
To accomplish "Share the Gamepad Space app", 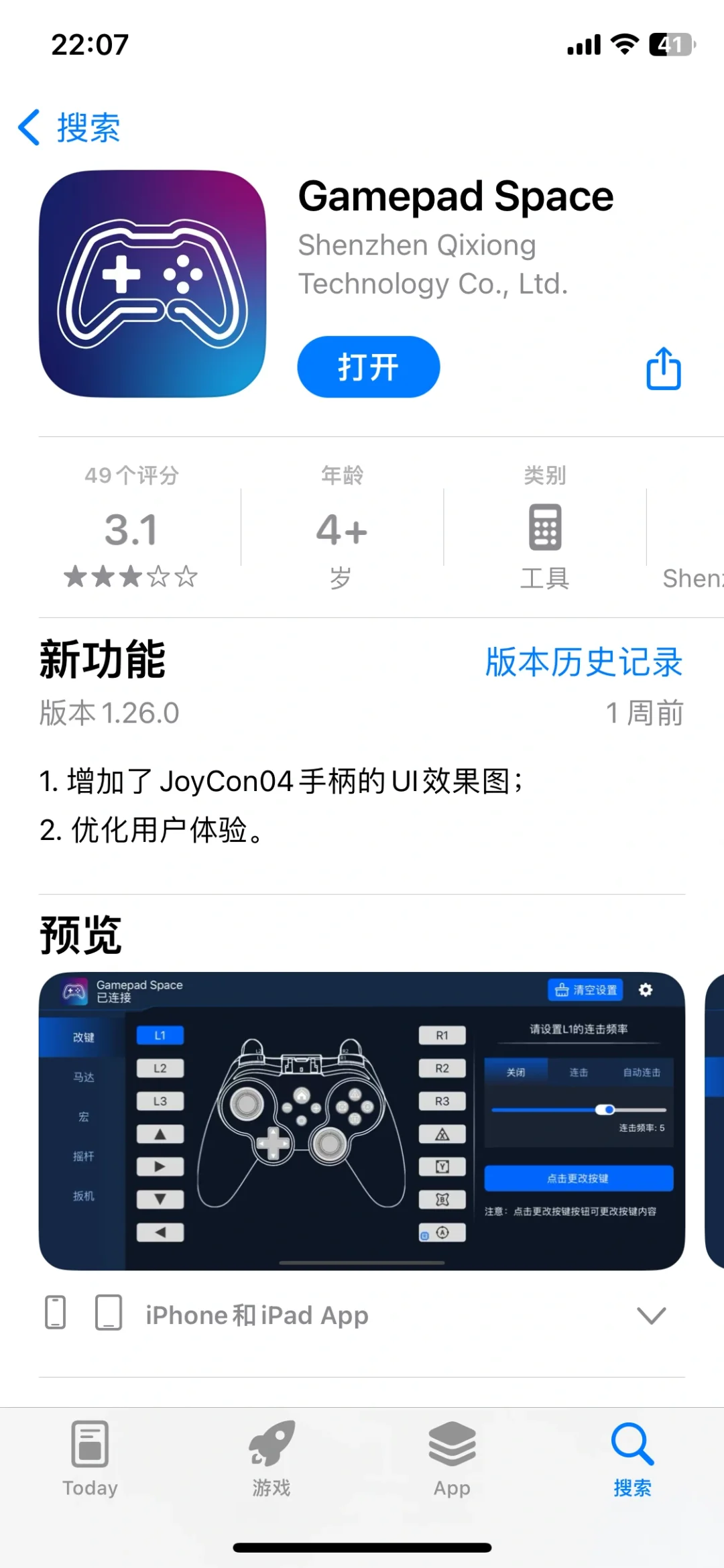I will [x=663, y=369].
